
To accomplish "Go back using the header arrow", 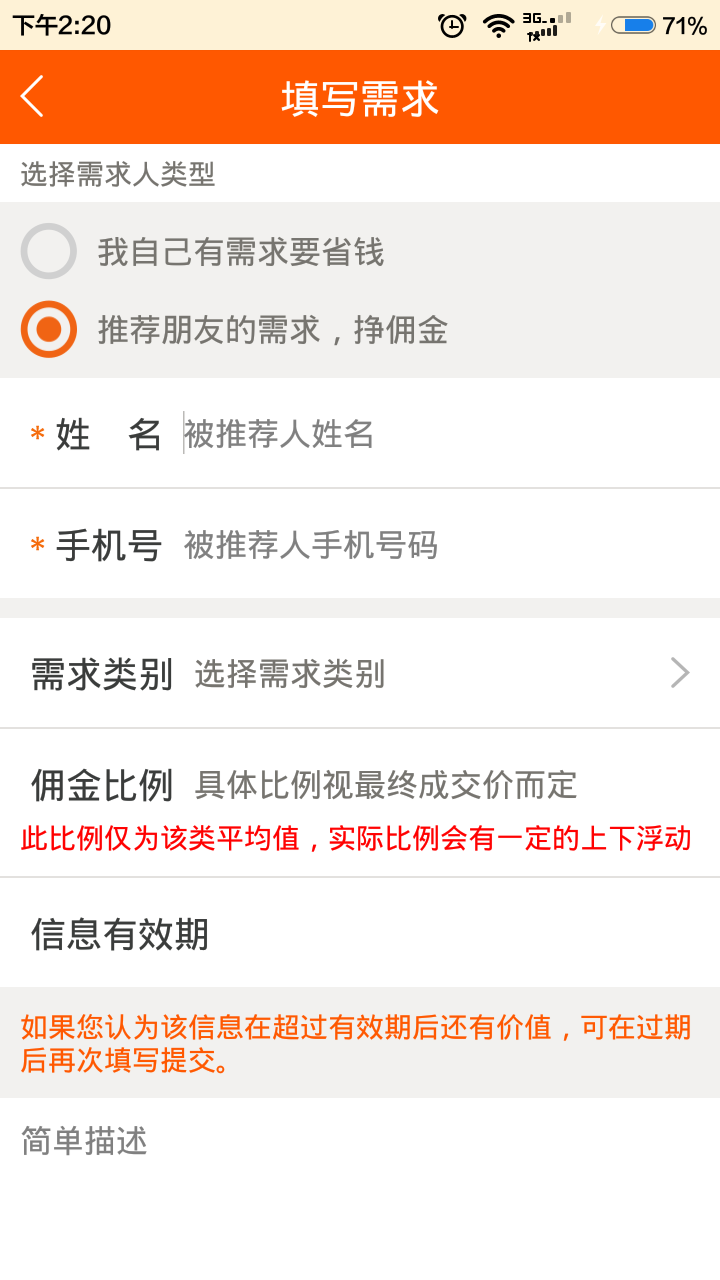I will click(32, 97).
